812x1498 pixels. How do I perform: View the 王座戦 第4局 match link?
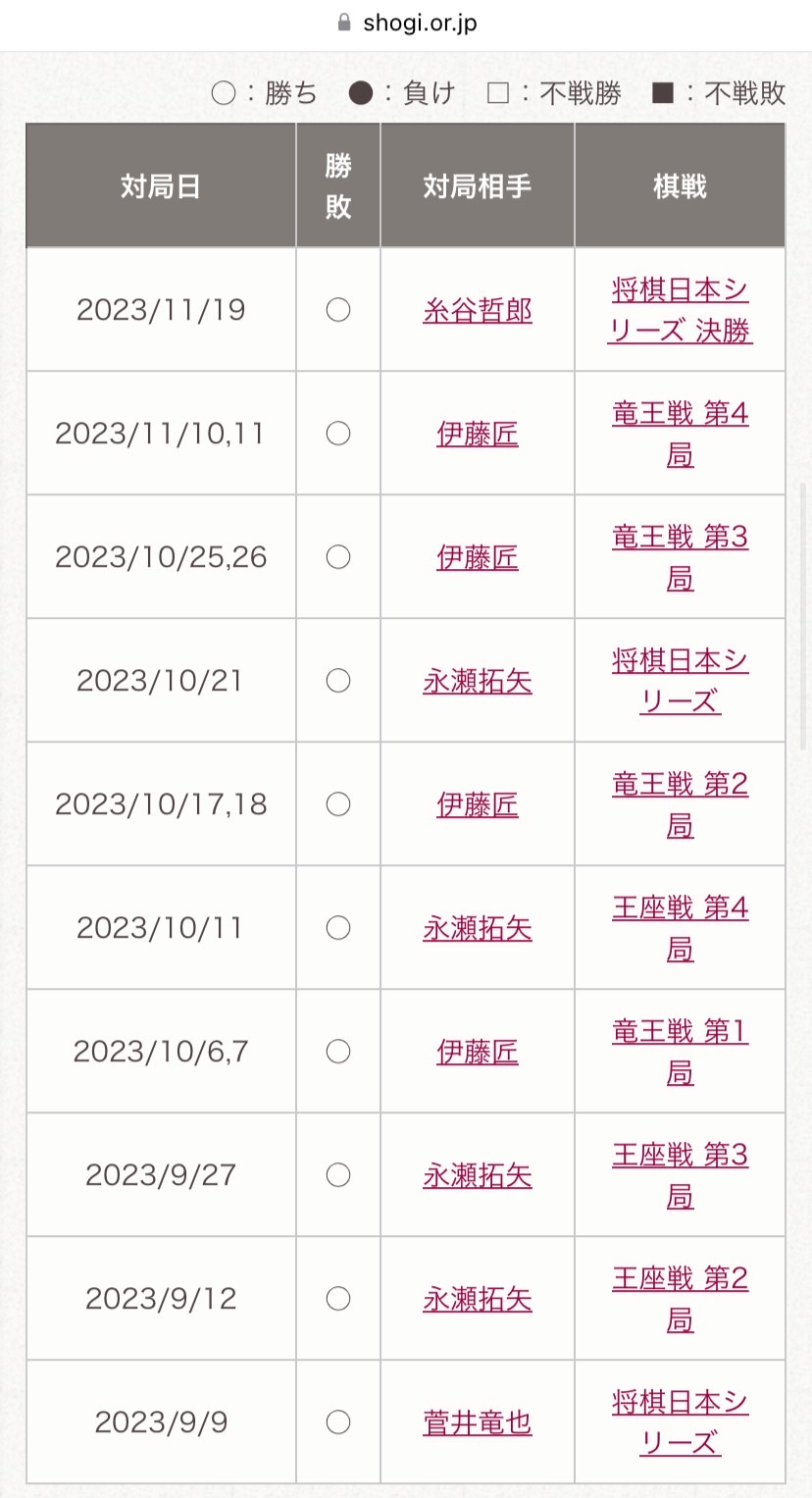click(680, 929)
